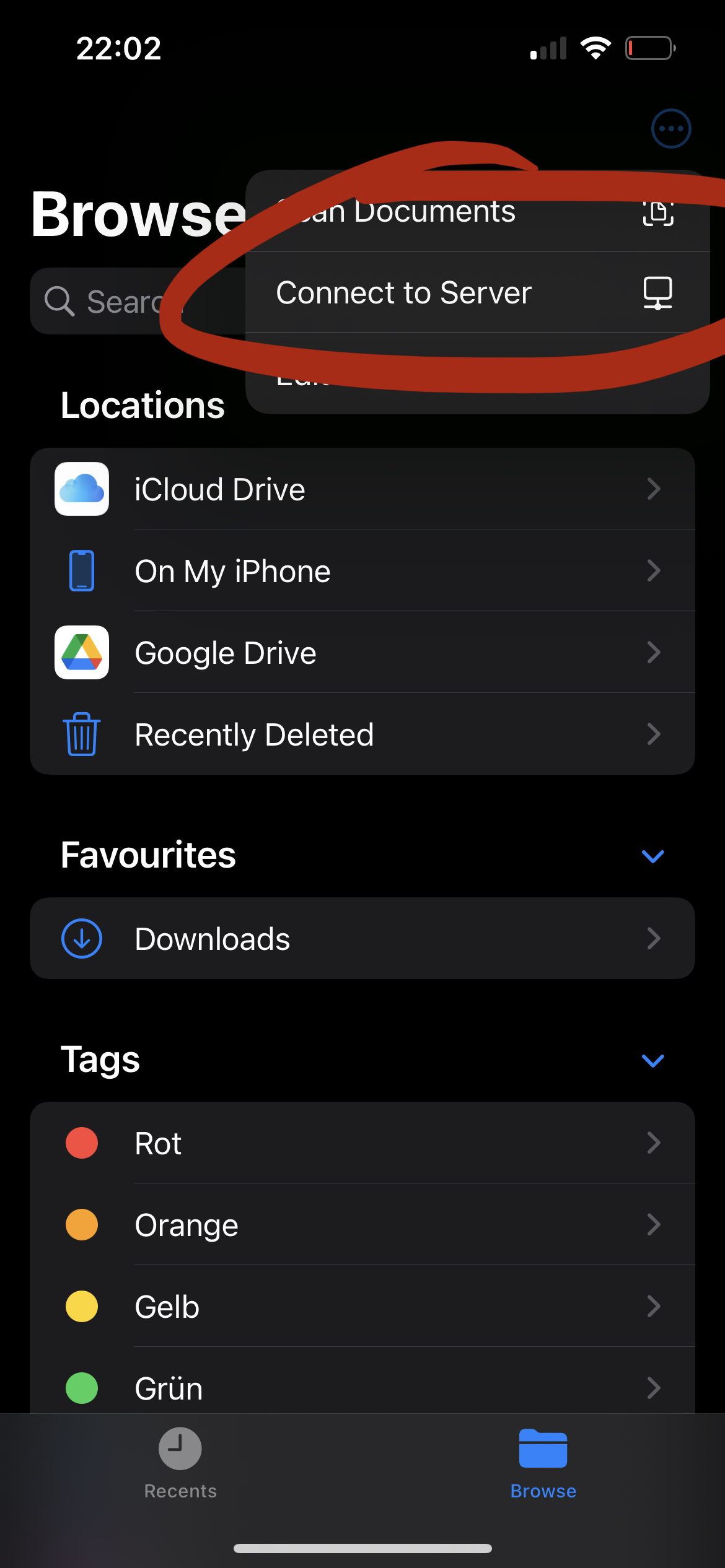Tap the Downloads arrow circle icon
The image size is (725, 1568).
tap(81, 938)
